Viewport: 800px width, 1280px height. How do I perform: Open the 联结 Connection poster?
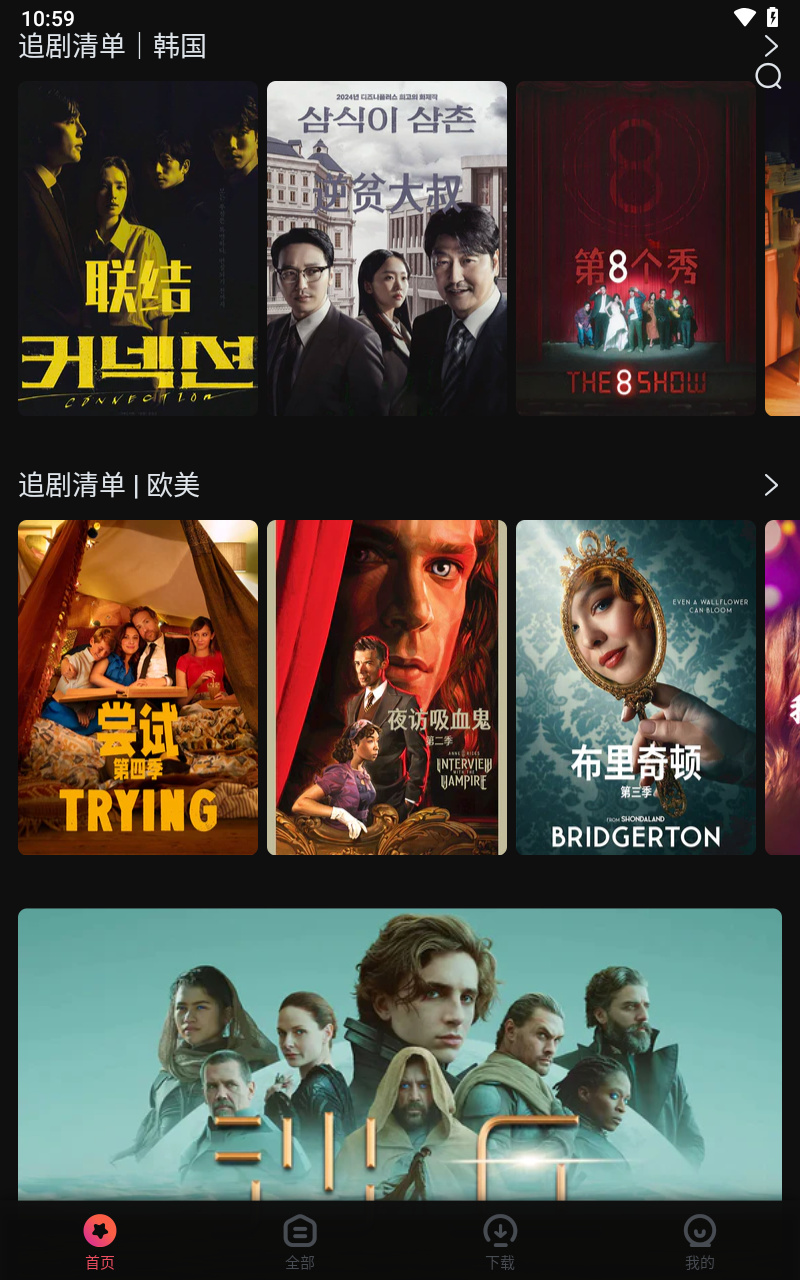point(138,248)
